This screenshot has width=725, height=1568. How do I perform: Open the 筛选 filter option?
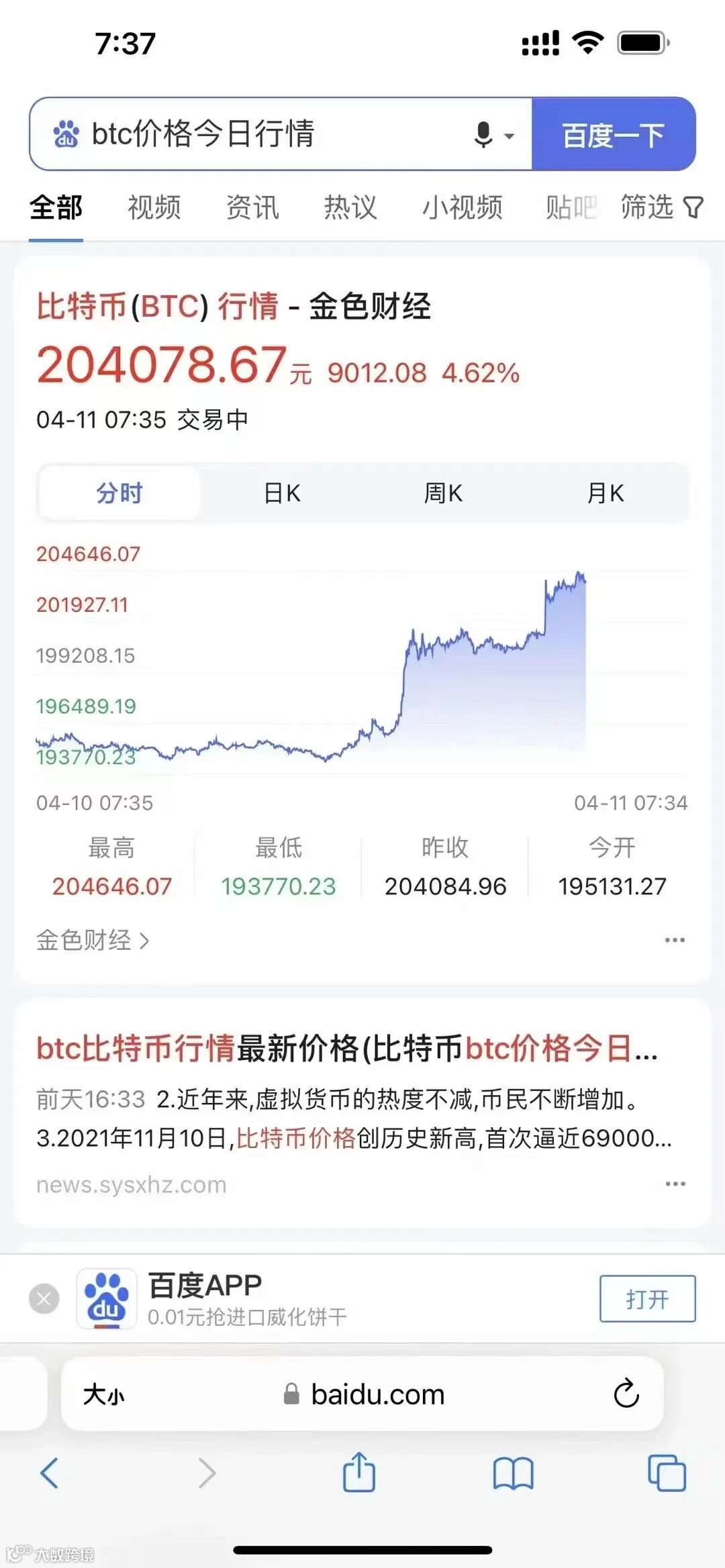point(661,207)
